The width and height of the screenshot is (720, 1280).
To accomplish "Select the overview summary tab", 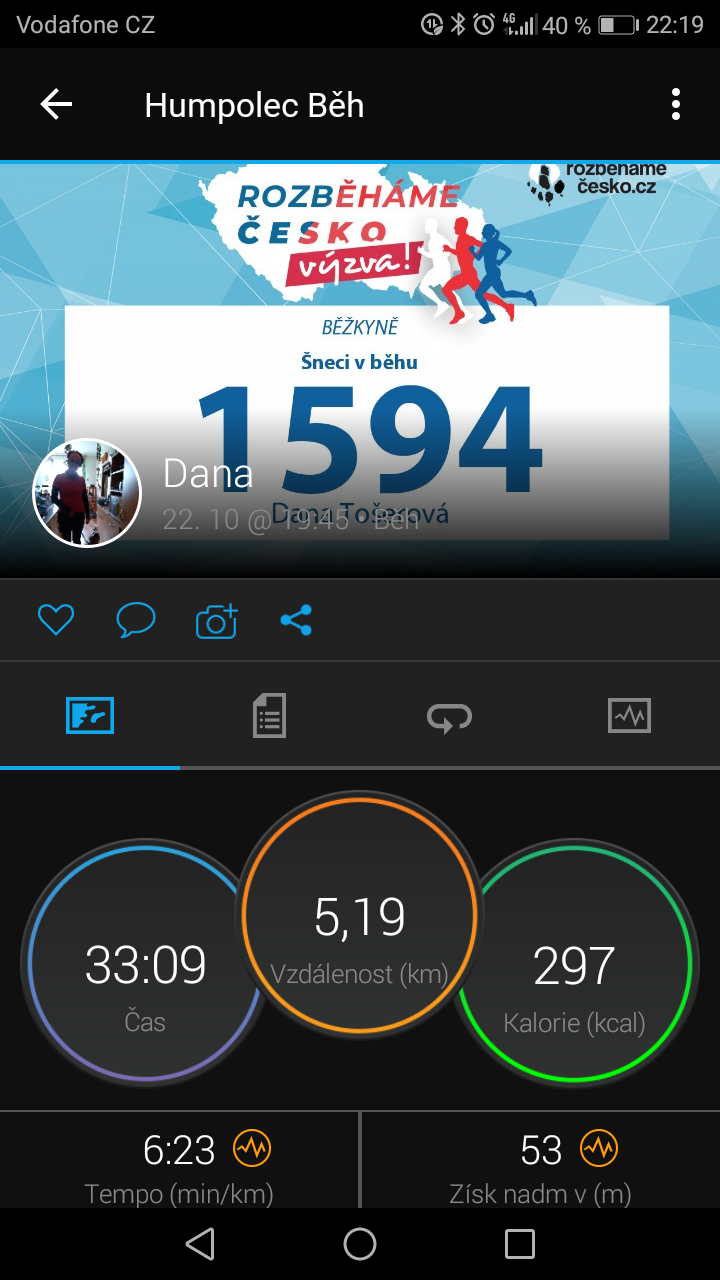I will [x=90, y=716].
